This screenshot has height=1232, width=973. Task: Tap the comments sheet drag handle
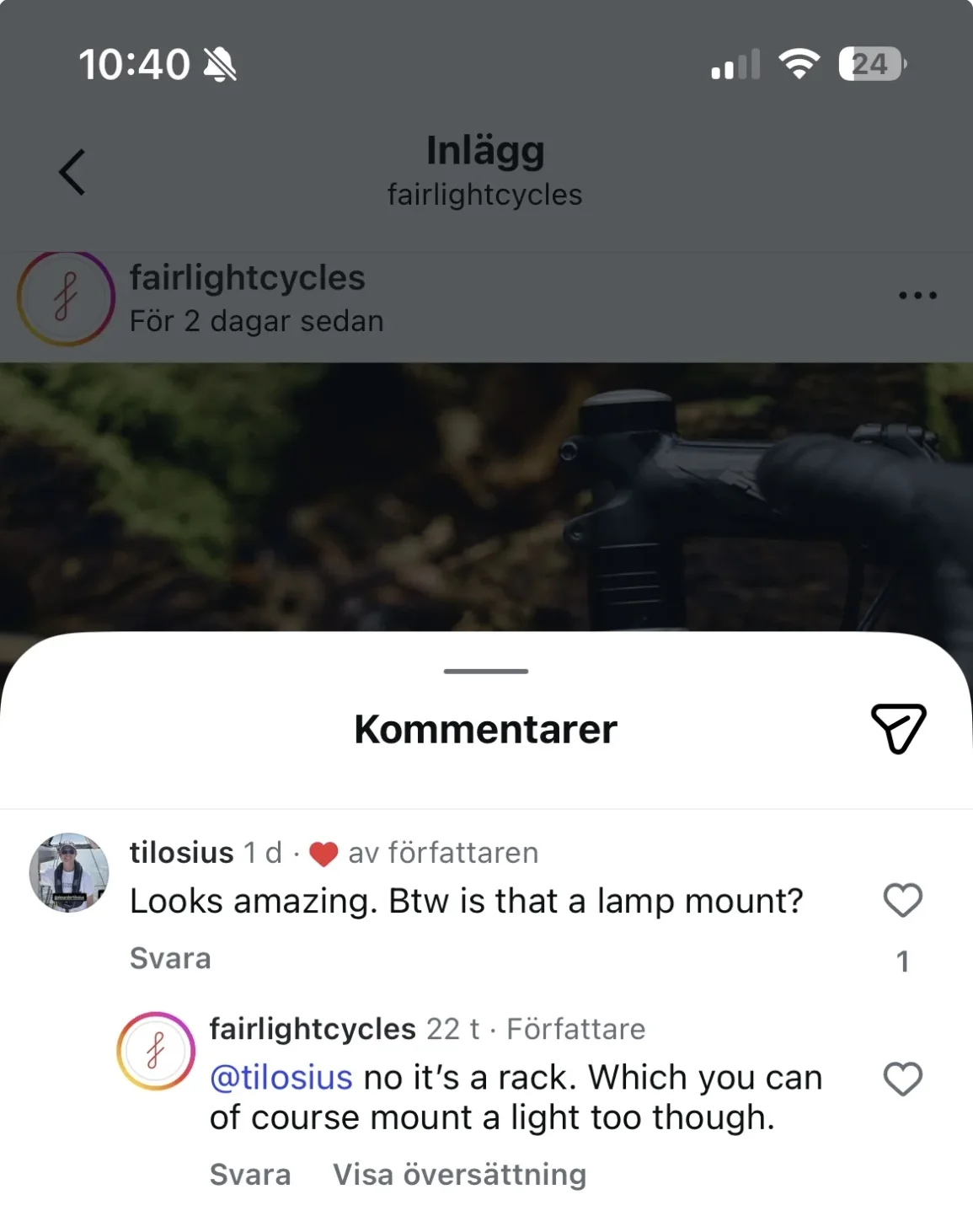[x=486, y=672]
